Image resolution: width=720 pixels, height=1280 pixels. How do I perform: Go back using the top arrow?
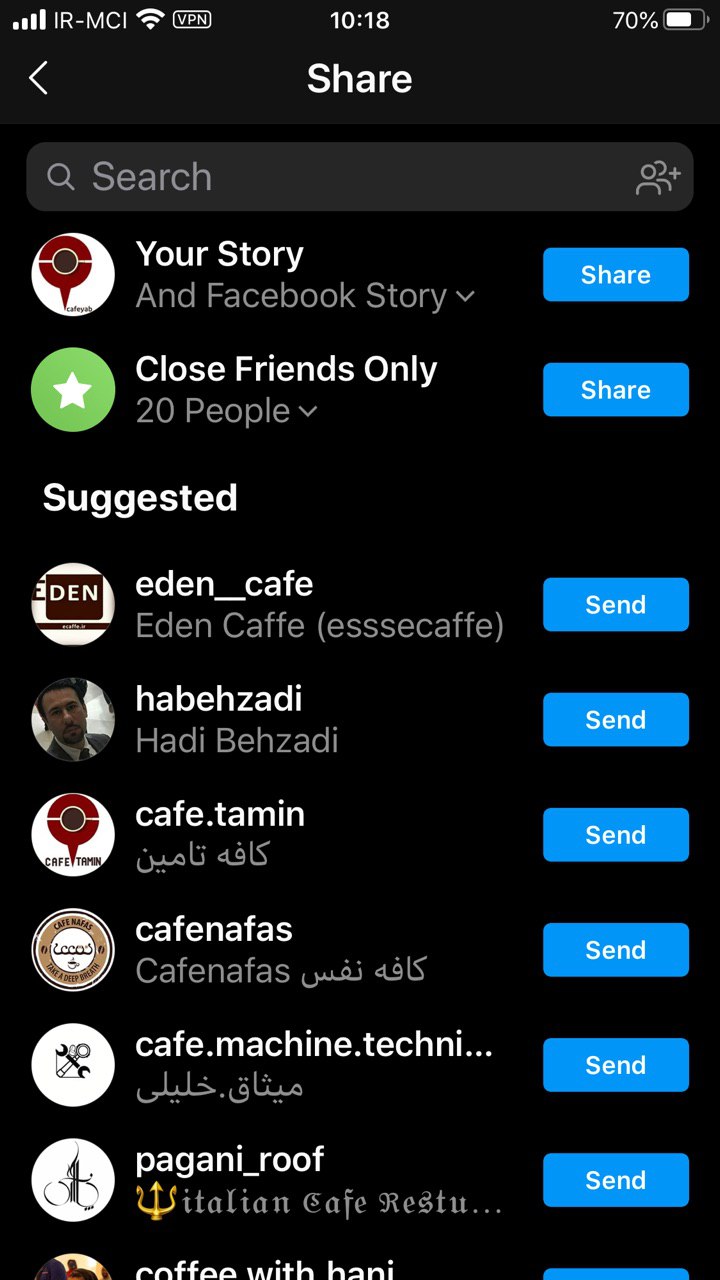[38, 78]
